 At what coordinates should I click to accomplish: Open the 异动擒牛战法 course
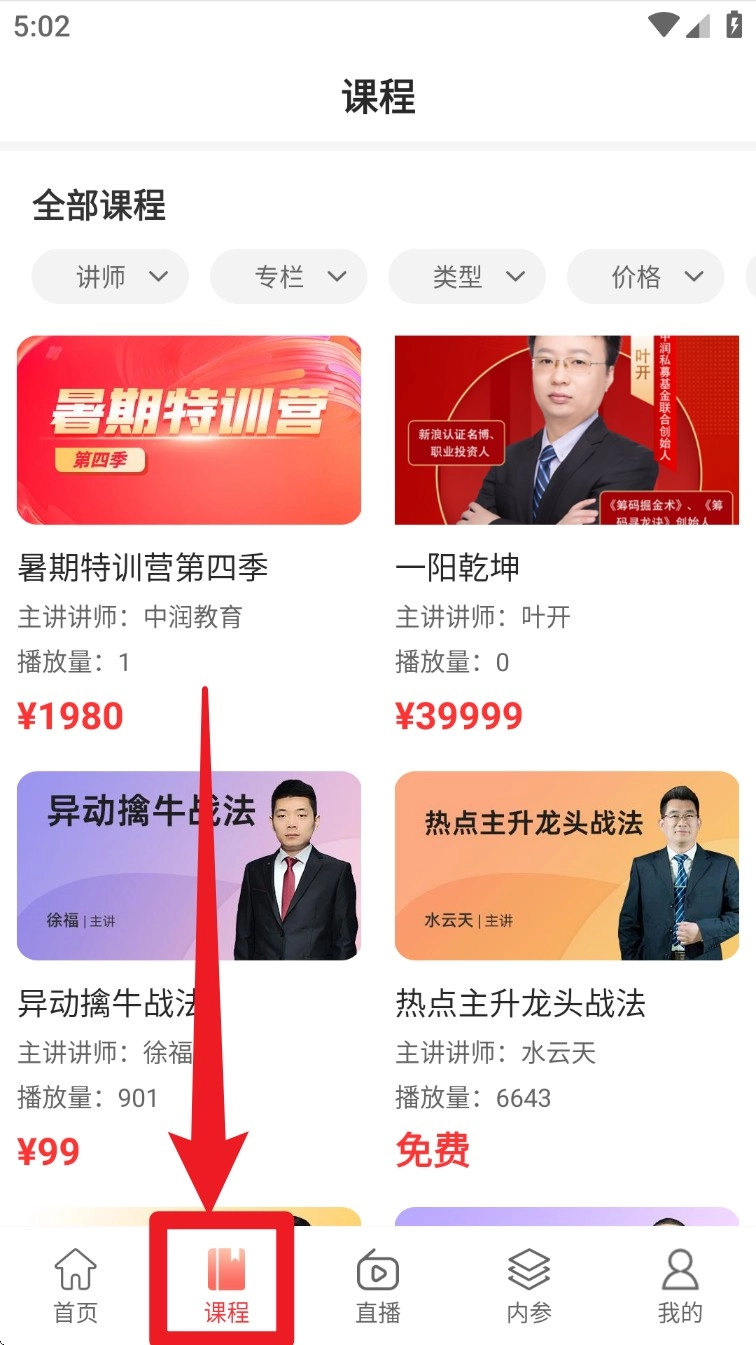coord(189,866)
